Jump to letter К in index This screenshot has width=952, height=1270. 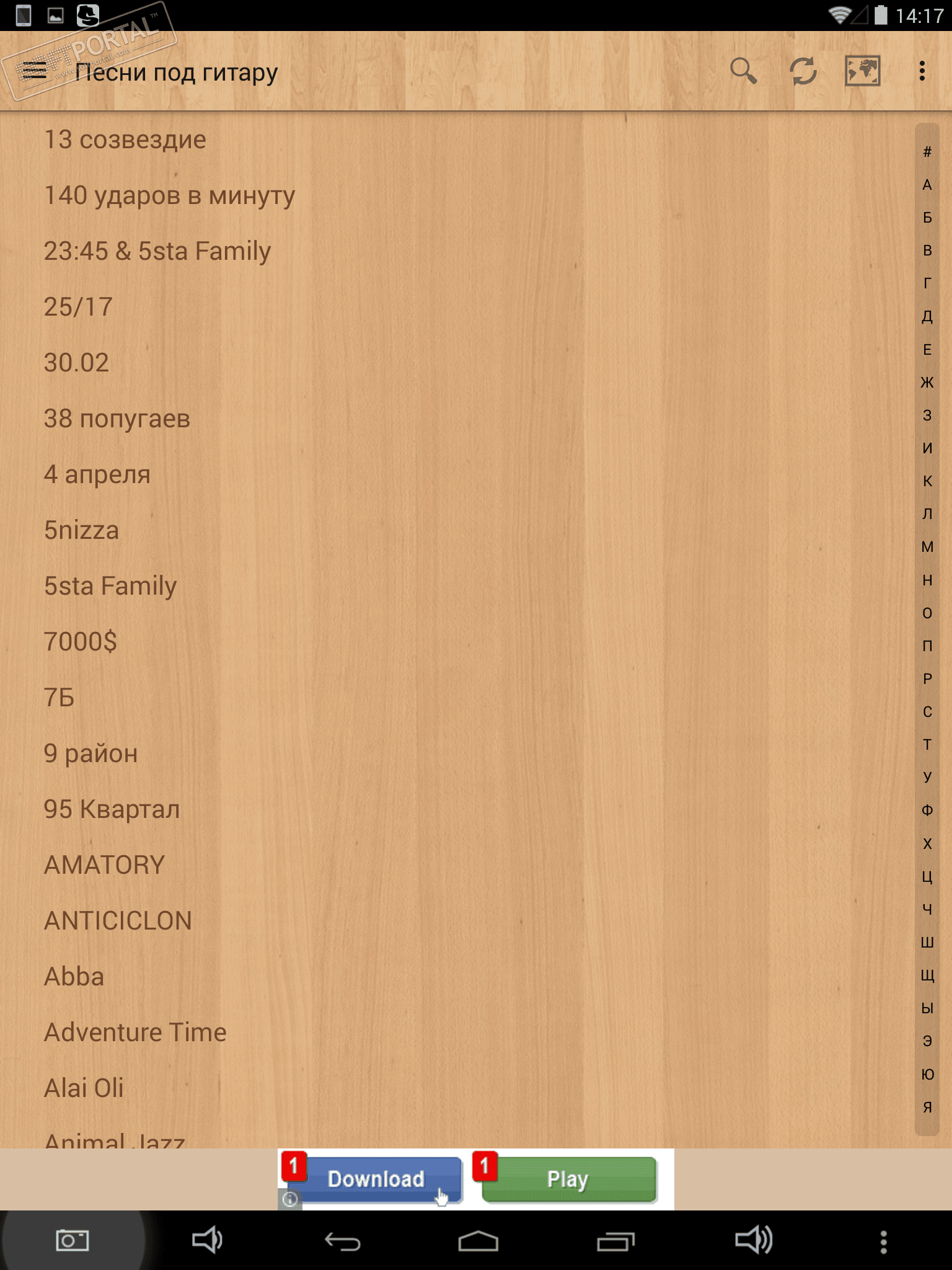coord(927,481)
